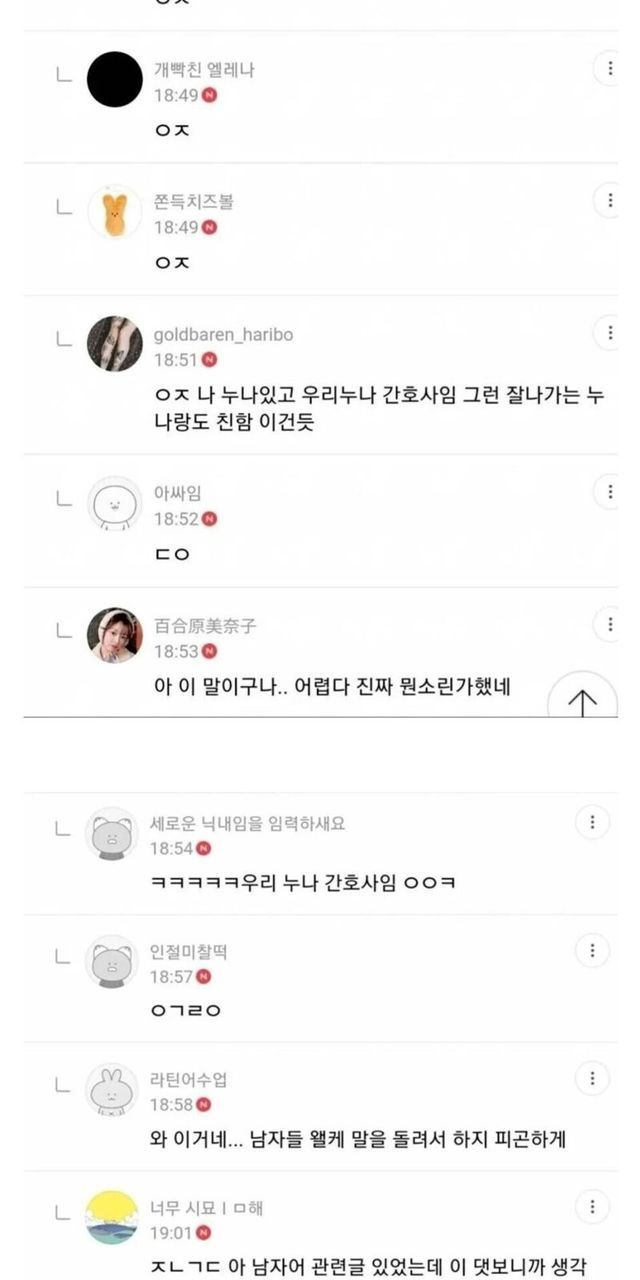The height and width of the screenshot is (1280, 640).
Task: Open overflow menu on 세로운 닉내임을 임력하새요's comment
Action: (592, 822)
